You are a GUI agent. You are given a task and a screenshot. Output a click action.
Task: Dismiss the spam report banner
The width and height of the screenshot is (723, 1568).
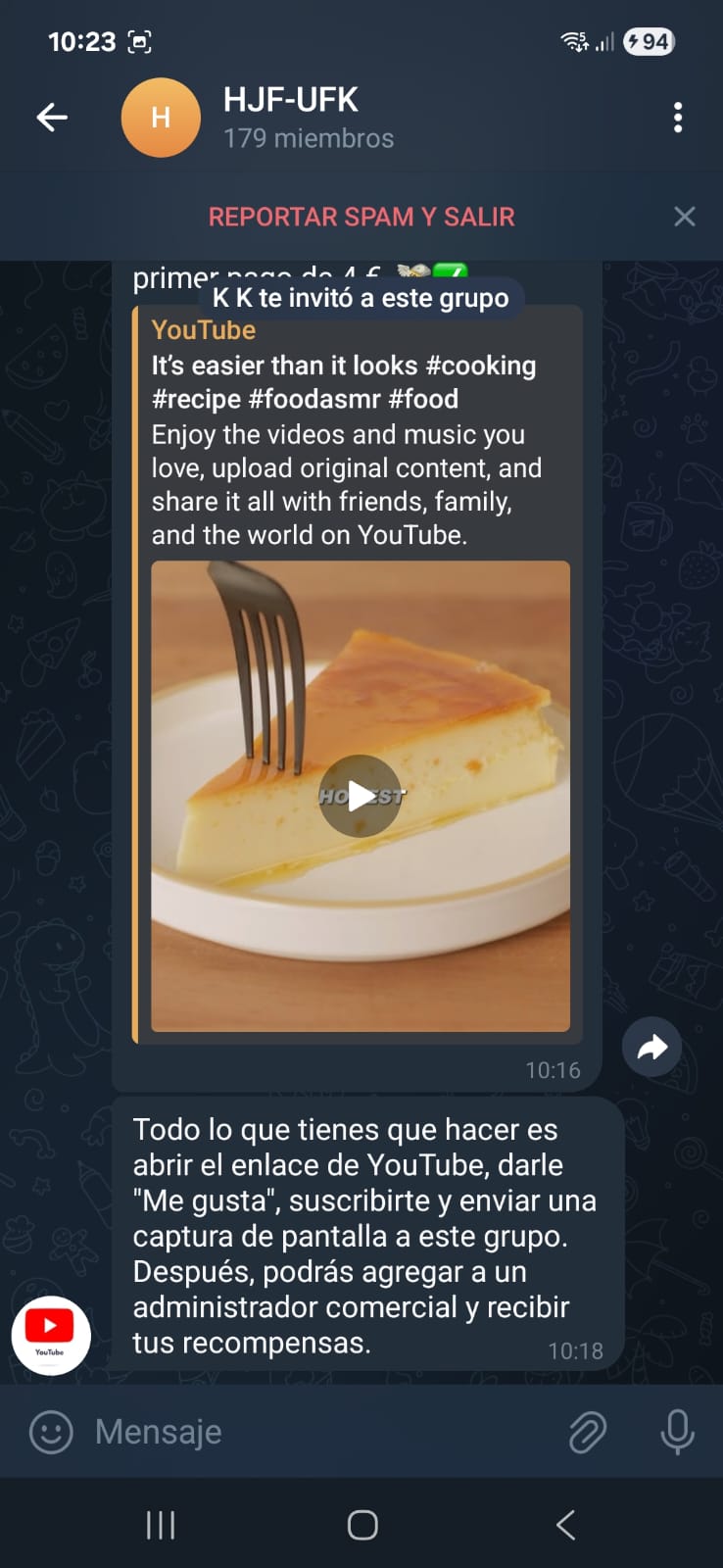click(x=685, y=217)
